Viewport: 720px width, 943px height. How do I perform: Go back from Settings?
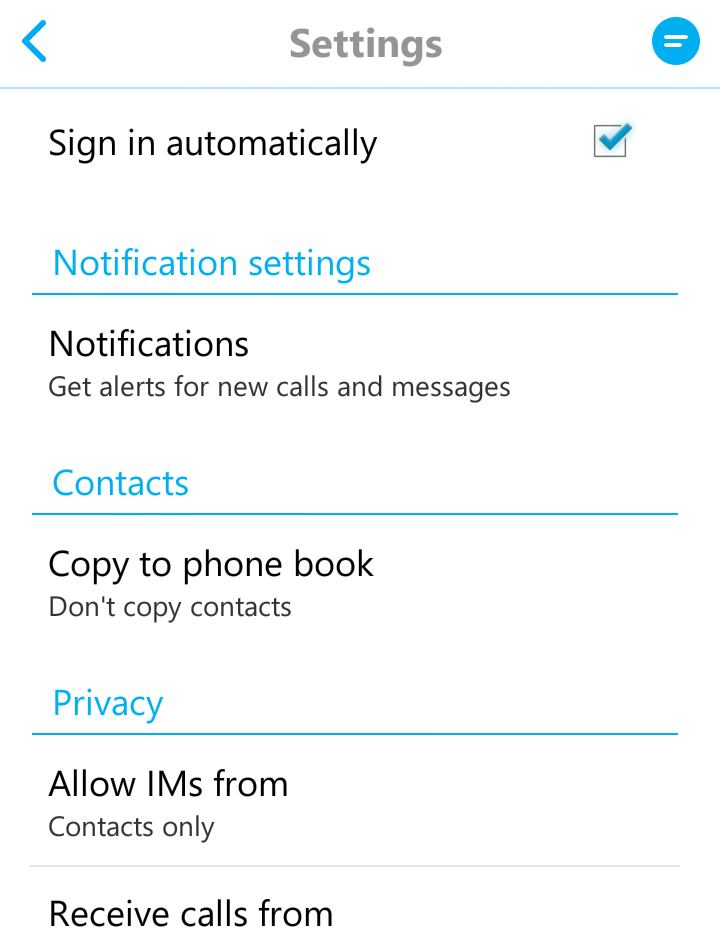pyautogui.click(x=35, y=43)
